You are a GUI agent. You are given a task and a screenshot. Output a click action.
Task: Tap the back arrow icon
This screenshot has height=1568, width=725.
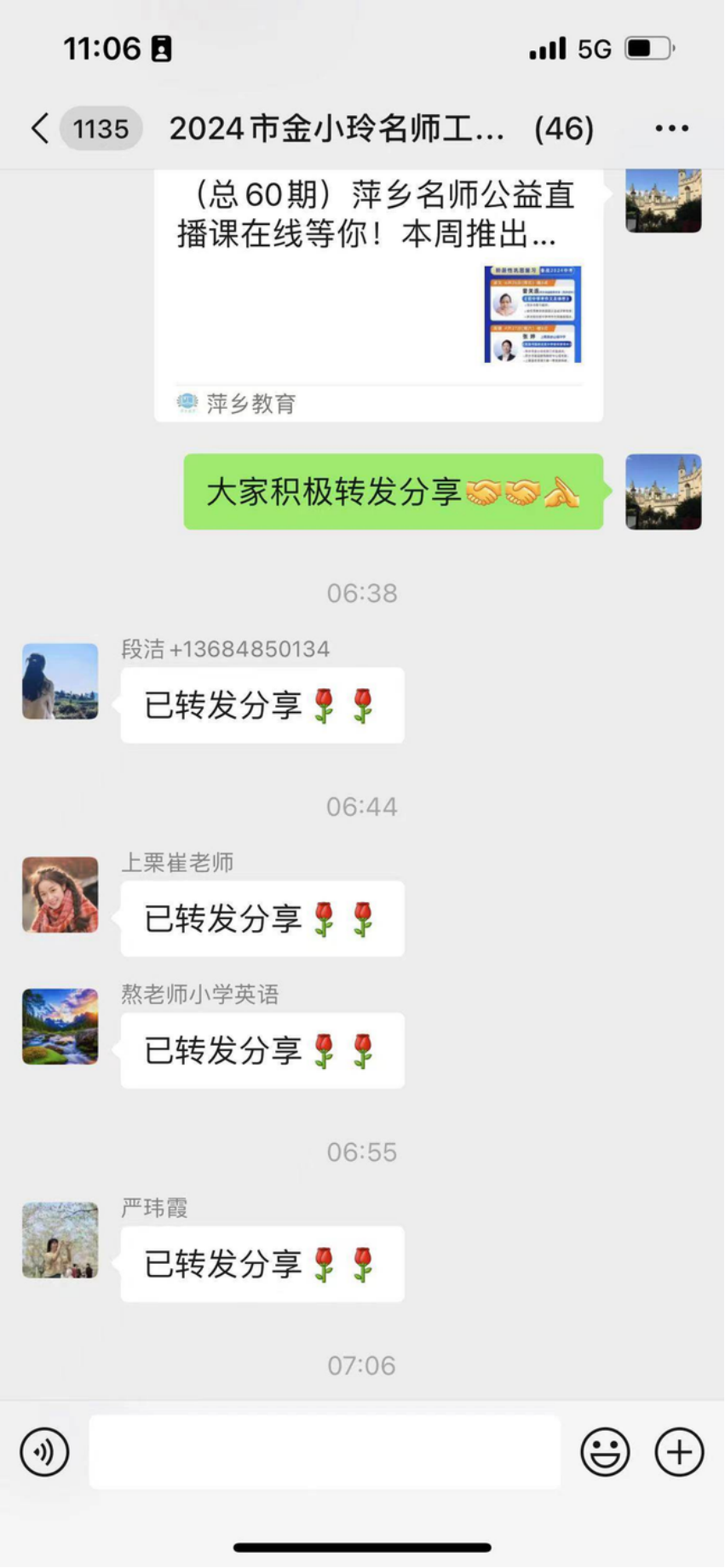click(38, 128)
